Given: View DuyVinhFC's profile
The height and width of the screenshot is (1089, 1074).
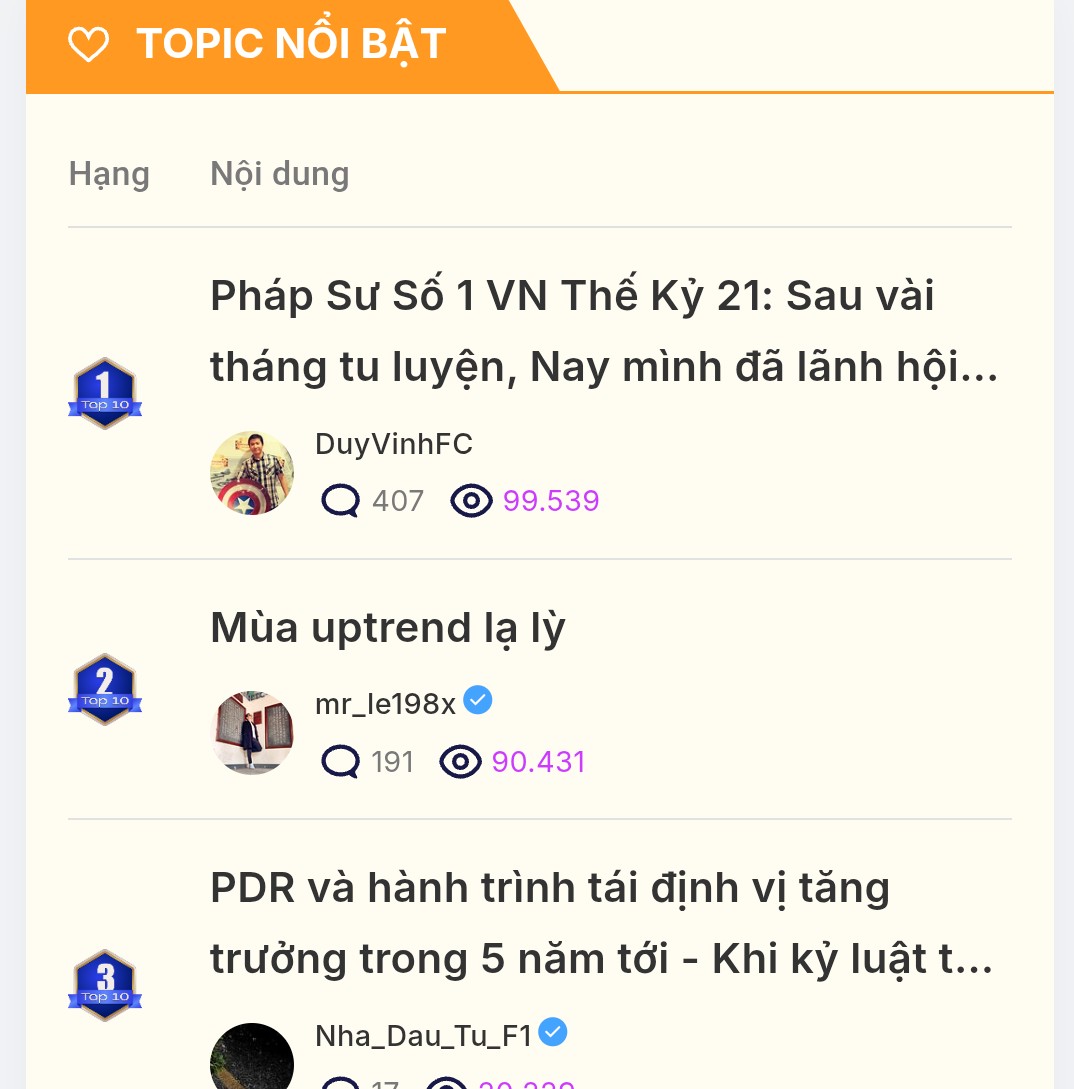Looking at the screenshot, I should pos(393,444).
